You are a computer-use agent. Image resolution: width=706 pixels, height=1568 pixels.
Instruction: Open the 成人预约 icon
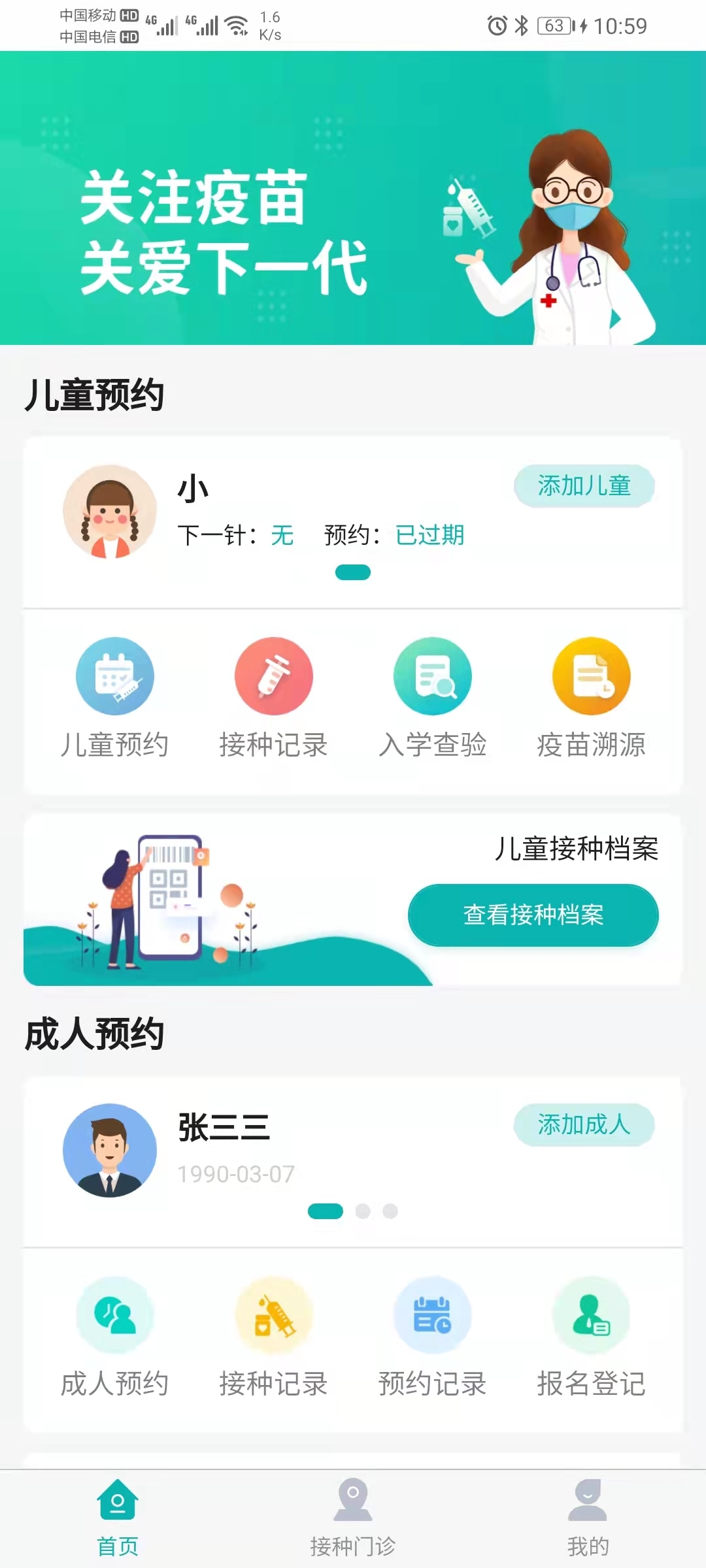pos(116,1315)
